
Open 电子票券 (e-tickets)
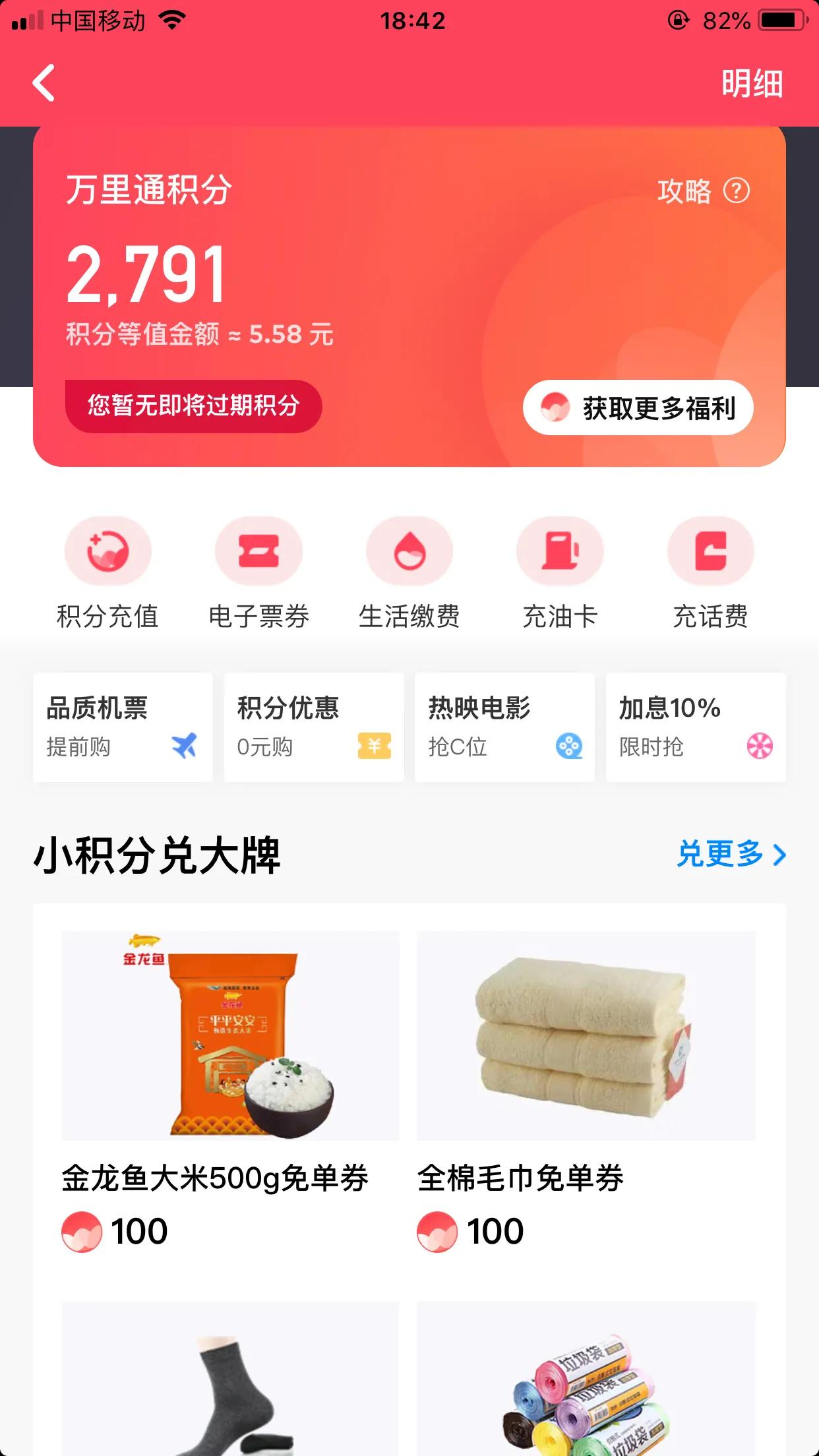coord(258,574)
